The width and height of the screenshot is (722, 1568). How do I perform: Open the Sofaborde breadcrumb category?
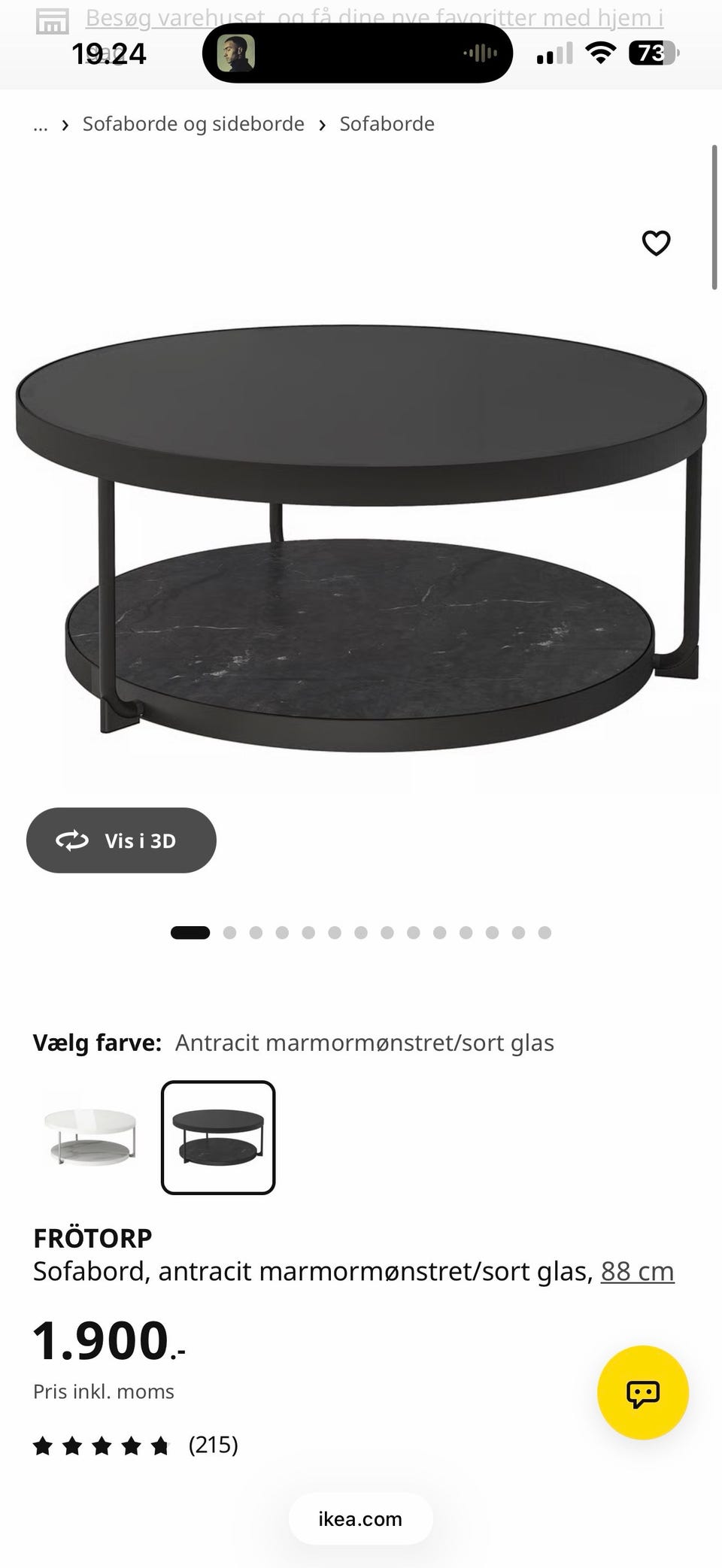(387, 124)
